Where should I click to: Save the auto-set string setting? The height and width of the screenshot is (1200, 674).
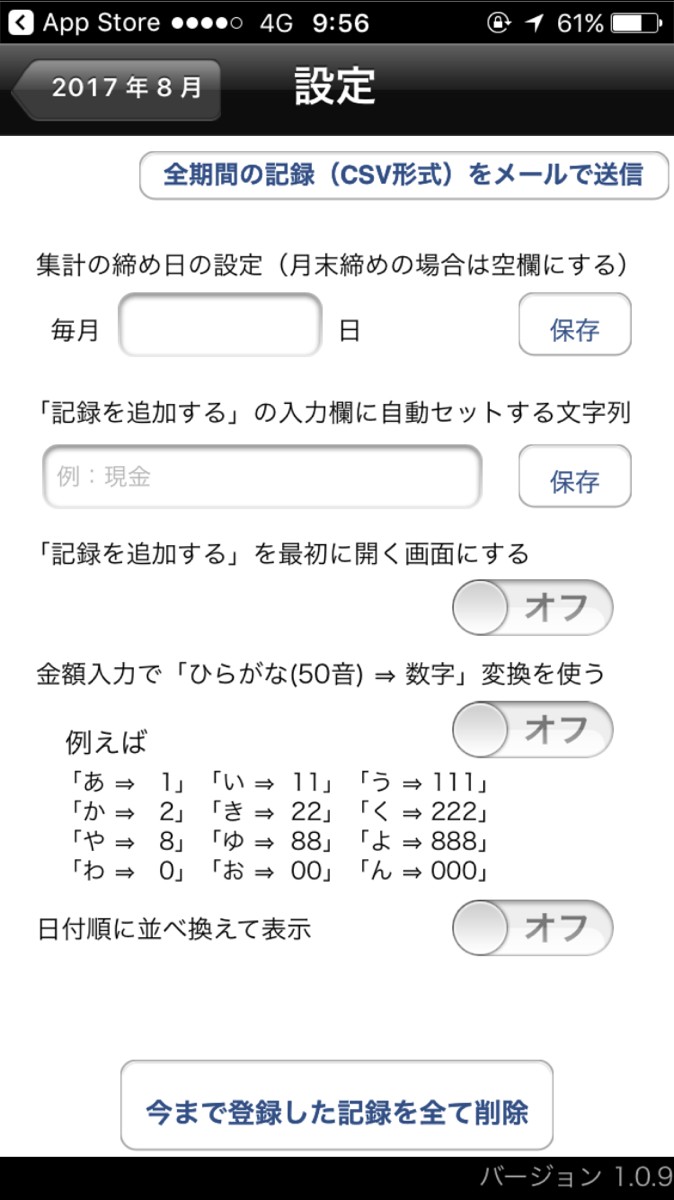point(574,477)
